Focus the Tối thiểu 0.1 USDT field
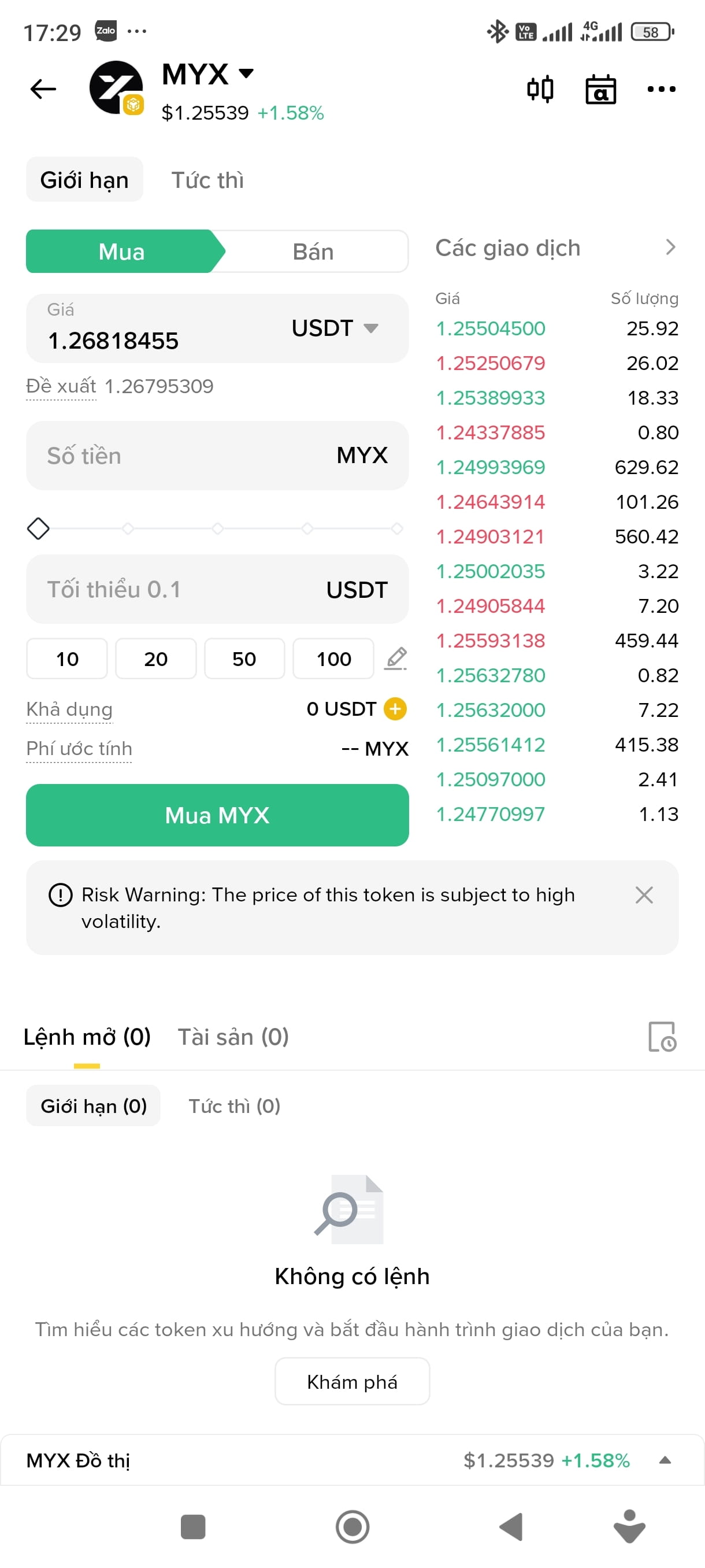This screenshot has width=705, height=1568. pos(217,589)
